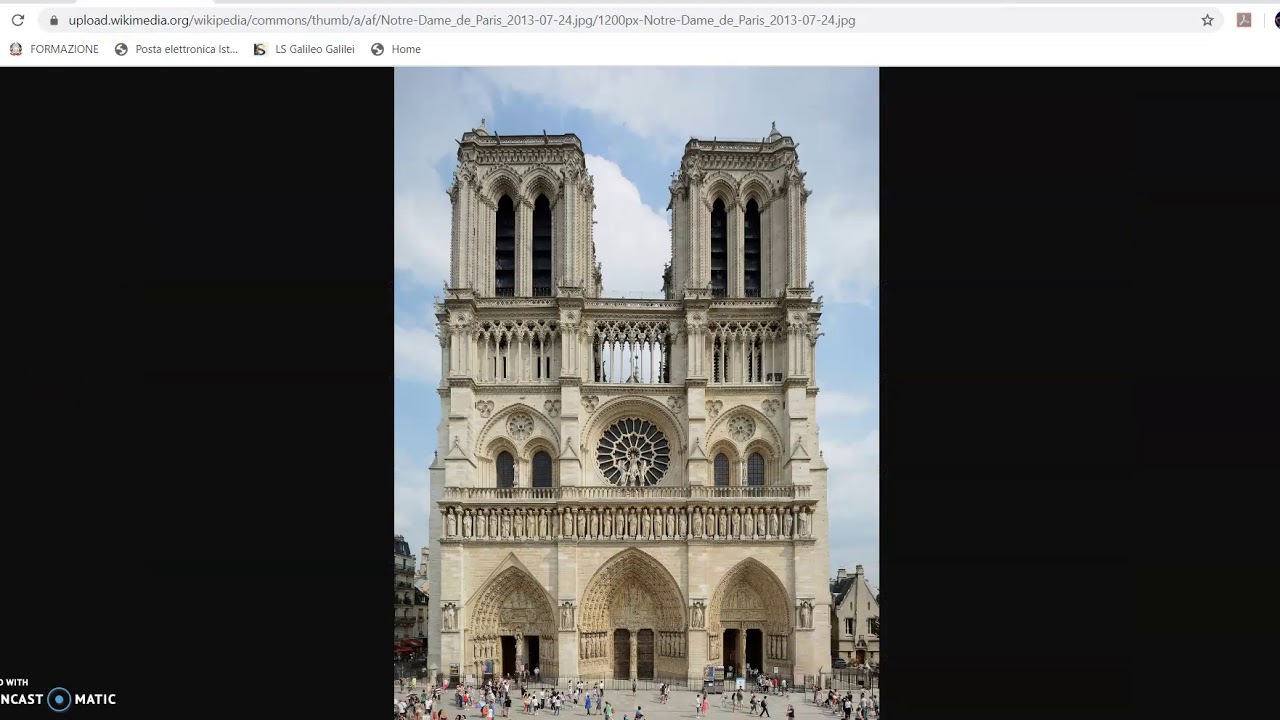
Task: Select the Wikimedia URL in the address bar
Action: [x=461, y=20]
